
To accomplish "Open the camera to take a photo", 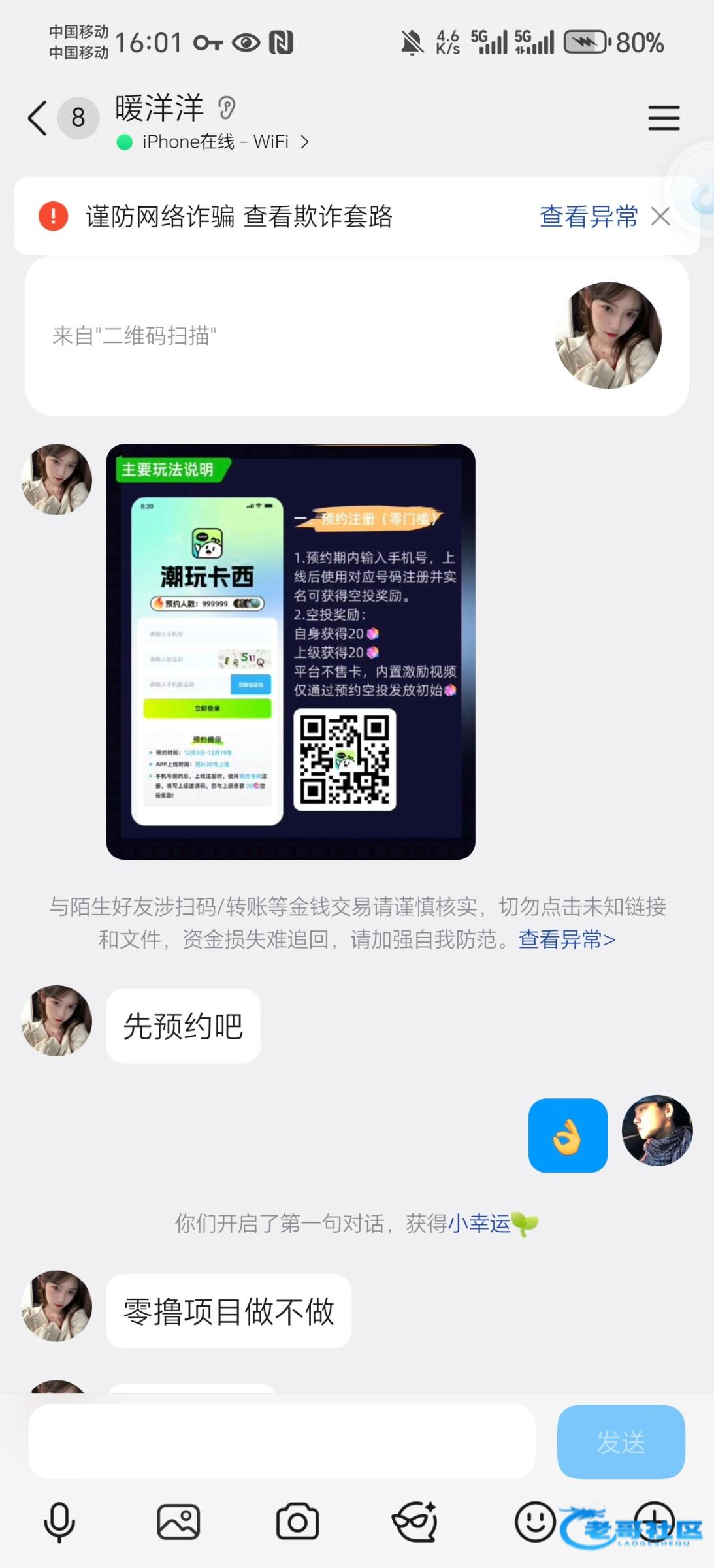I will (297, 1522).
